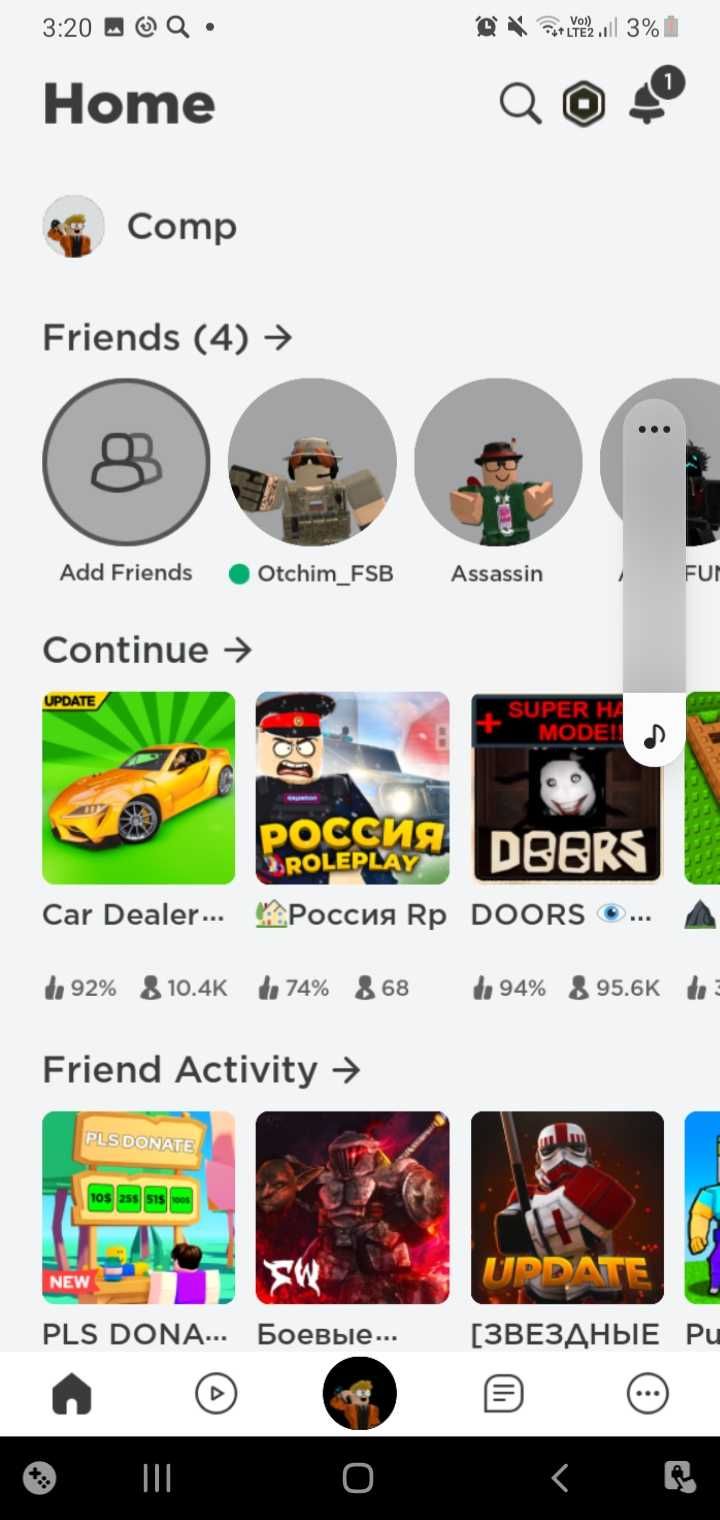This screenshot has height=1520, width=720.
Task: Open the notifications bell
Action: point(650,102)
